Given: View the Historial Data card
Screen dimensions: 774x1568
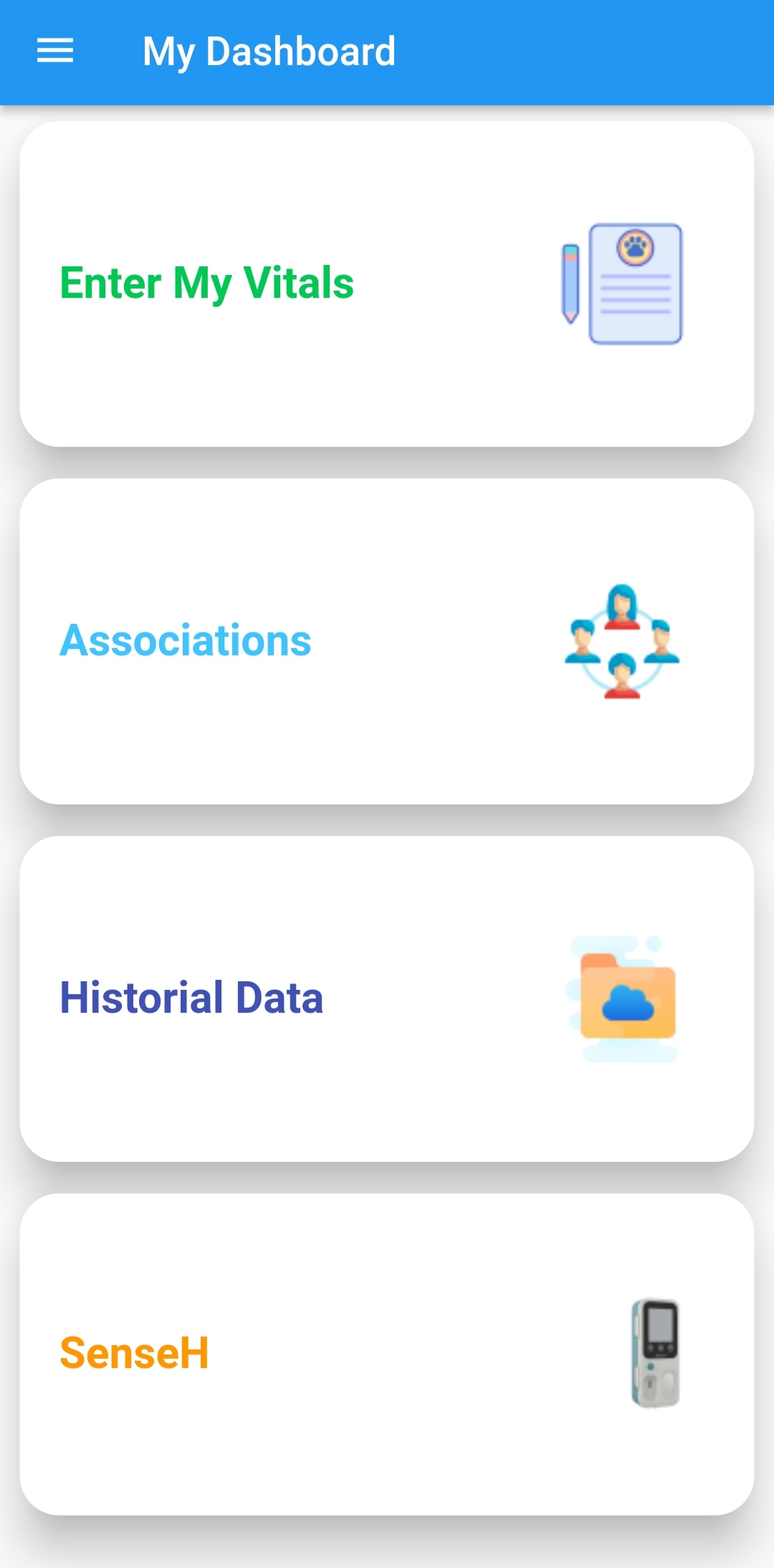Looking at the screenshot, I should 387,999.
